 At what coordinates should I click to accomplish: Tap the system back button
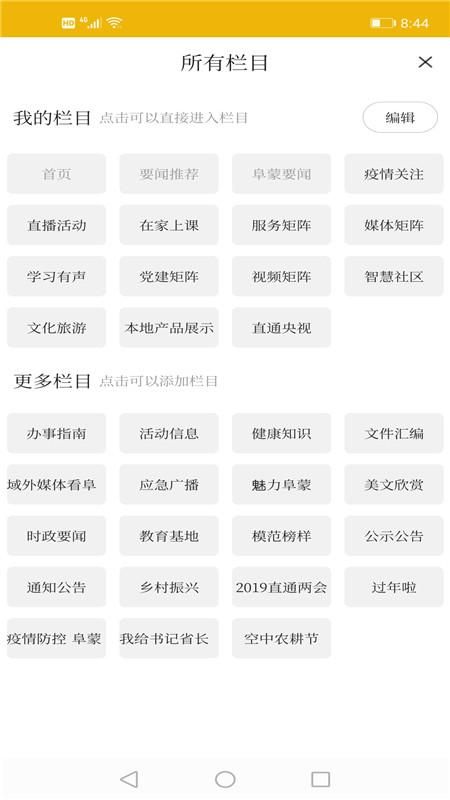[x=129, y=779]
